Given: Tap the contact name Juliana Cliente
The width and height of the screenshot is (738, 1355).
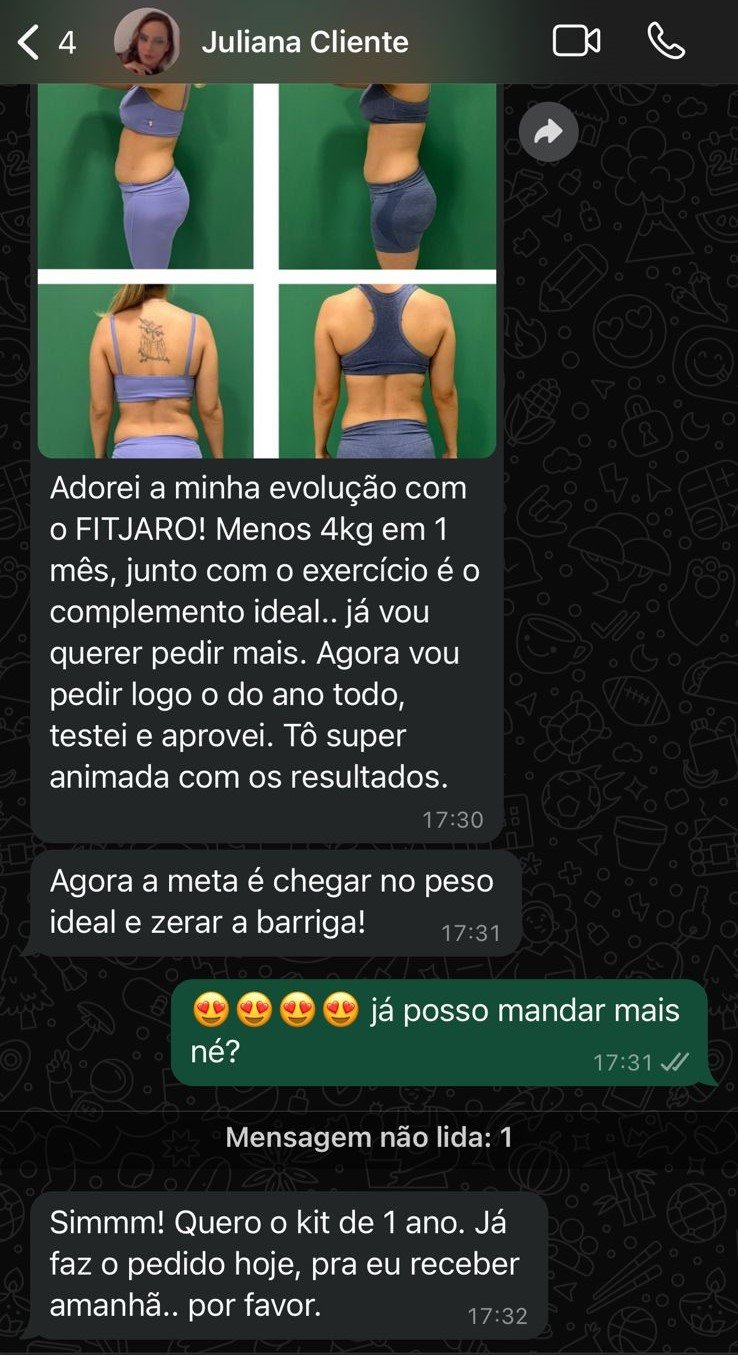Looking at the screenshot, I should coord(304,42).
